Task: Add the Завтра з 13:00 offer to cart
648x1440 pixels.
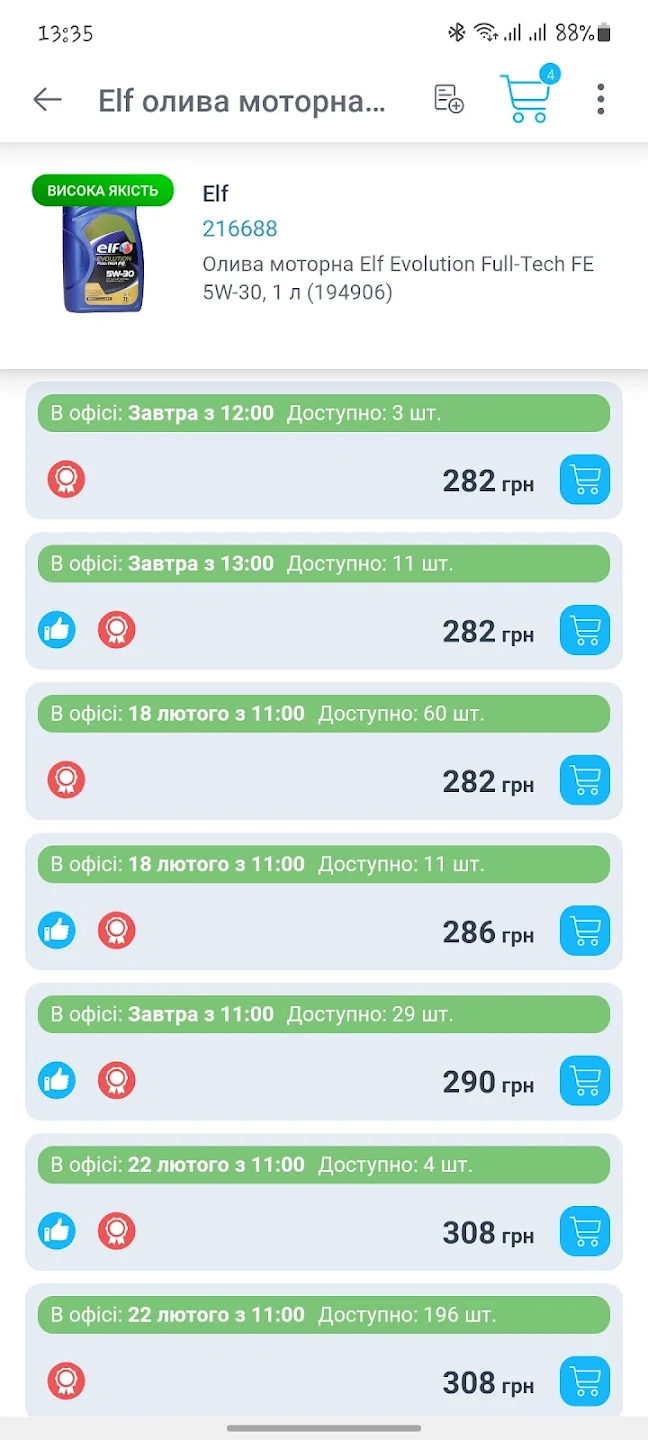Action: (585, 631)
